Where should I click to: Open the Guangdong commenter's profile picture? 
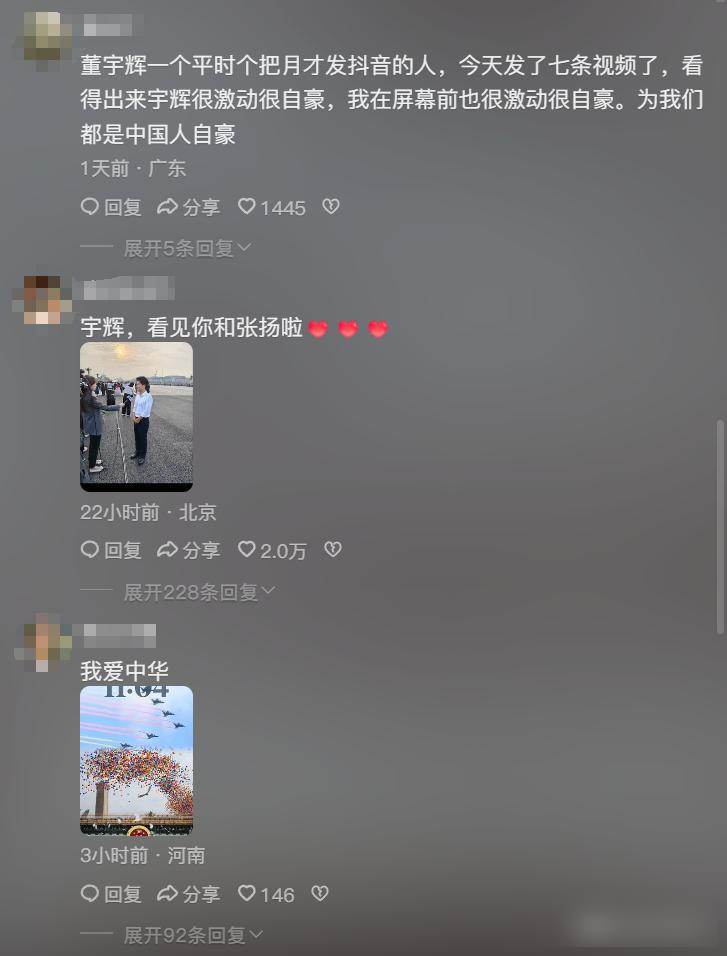coord(43,35)
